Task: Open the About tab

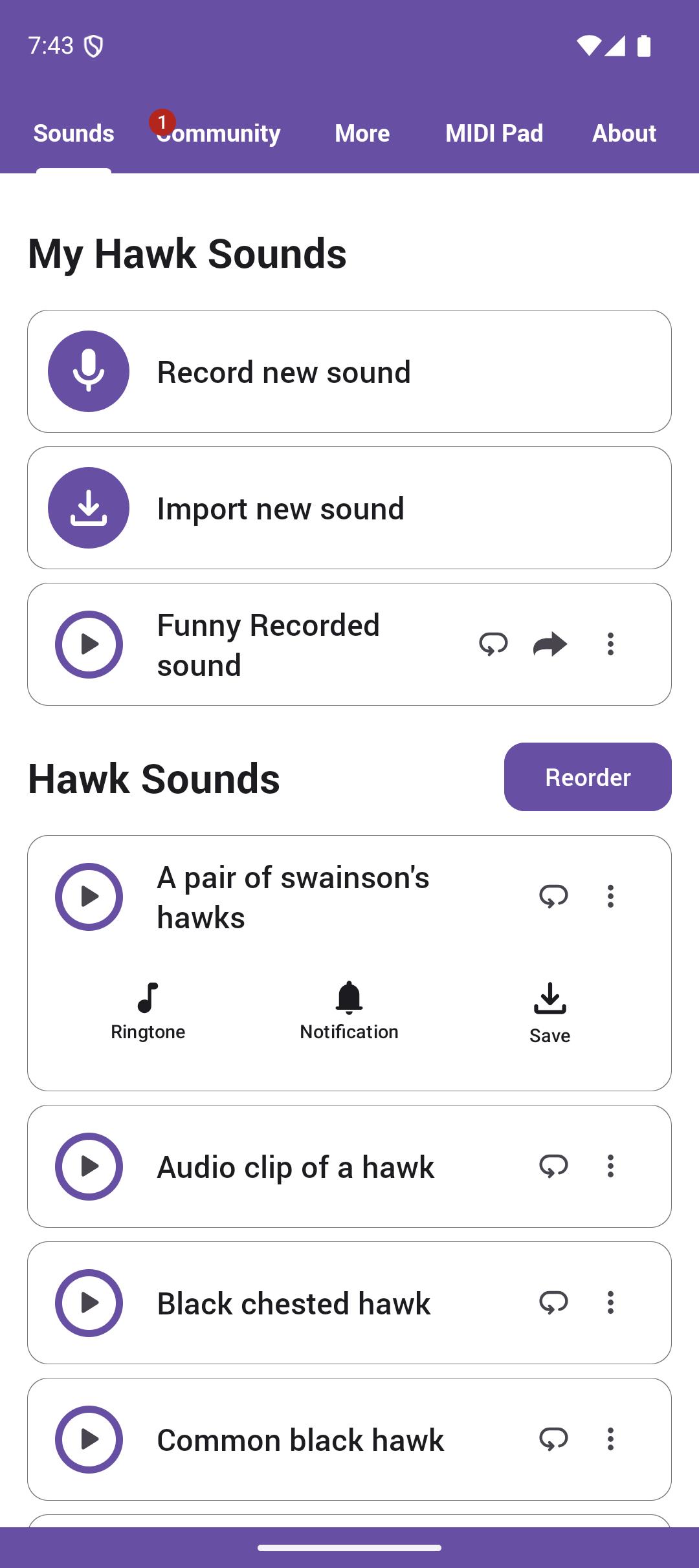Action: [x=623, y=133]
